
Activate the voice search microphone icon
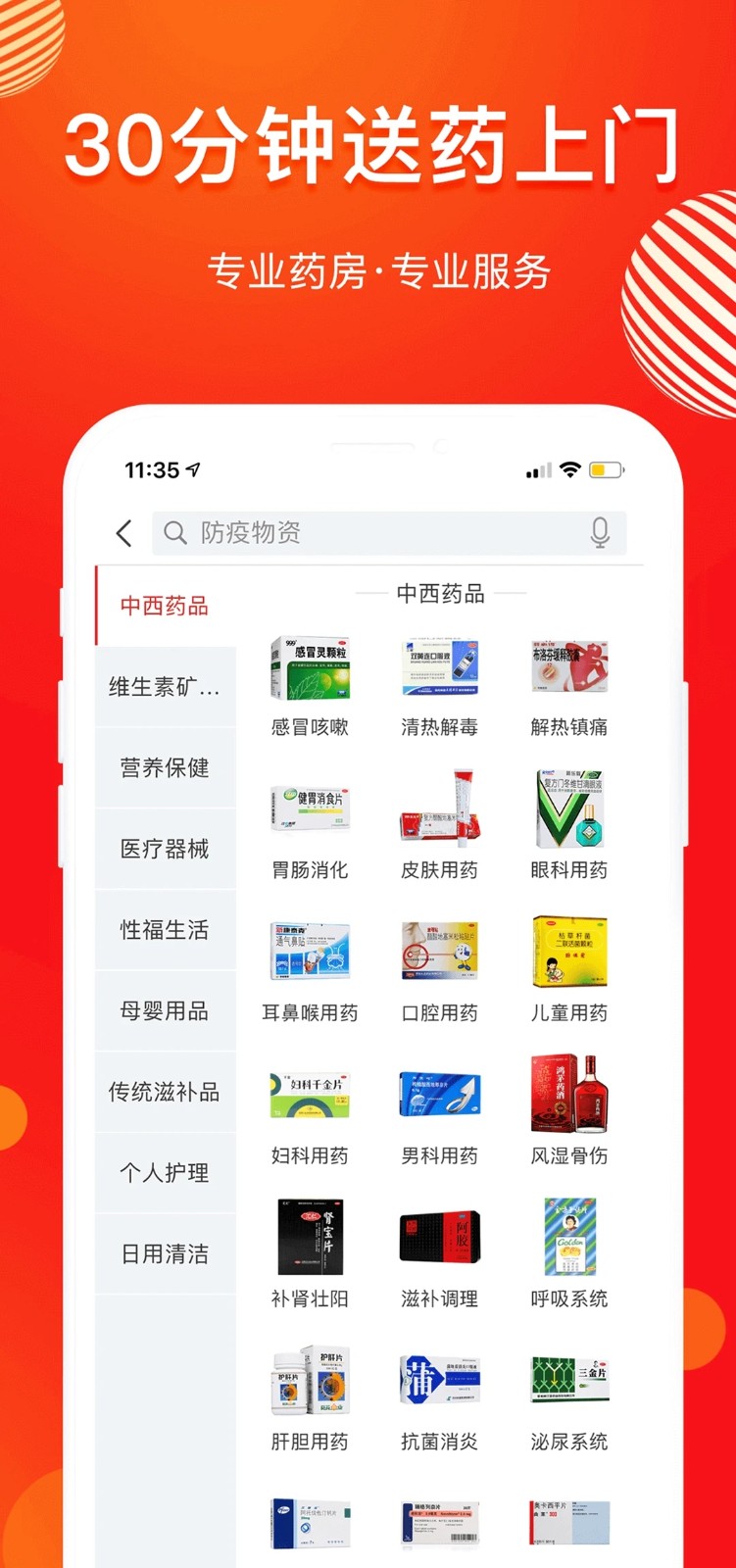[599, 533]
